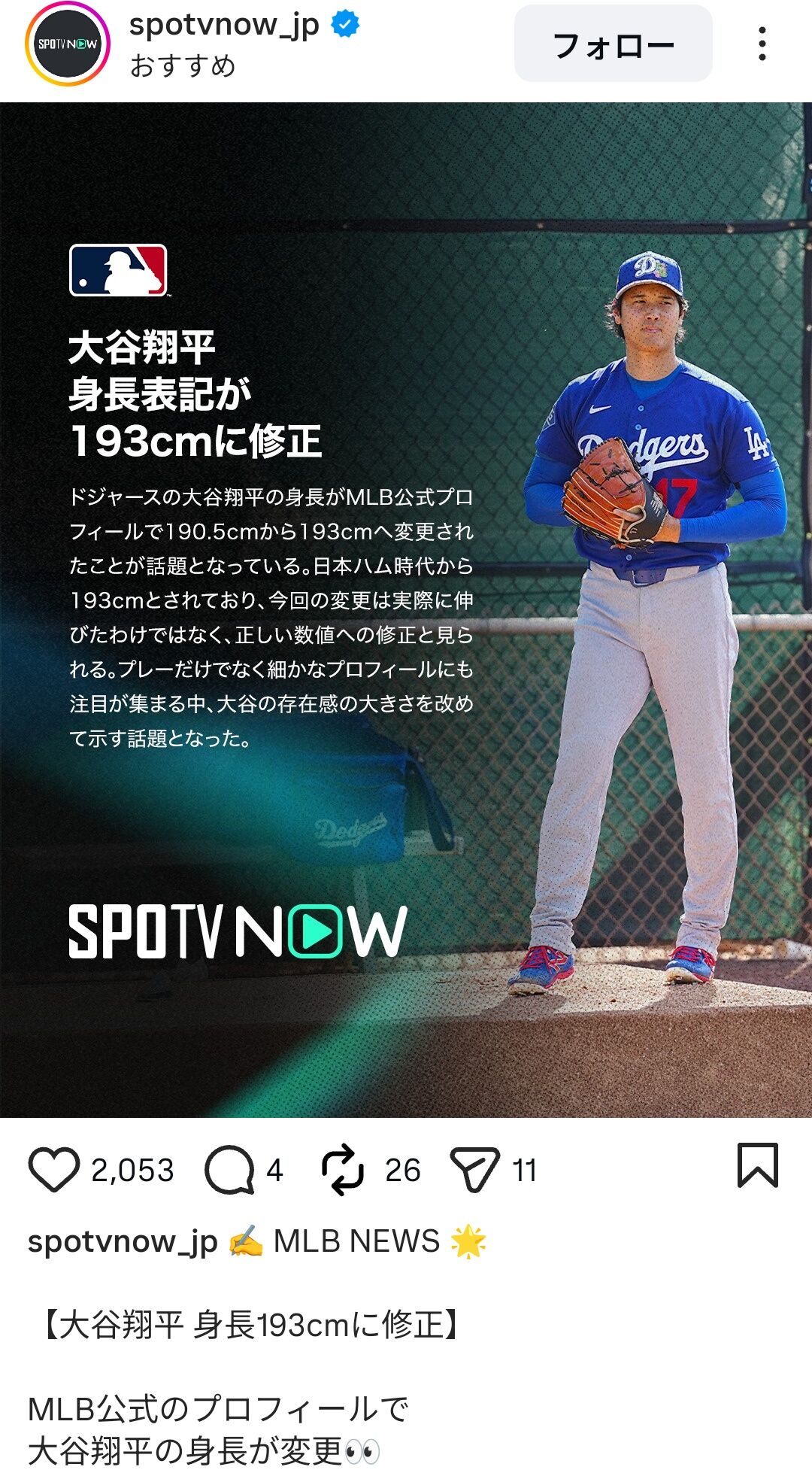Tap the spotvnow_jp username in header

(224, 25)
